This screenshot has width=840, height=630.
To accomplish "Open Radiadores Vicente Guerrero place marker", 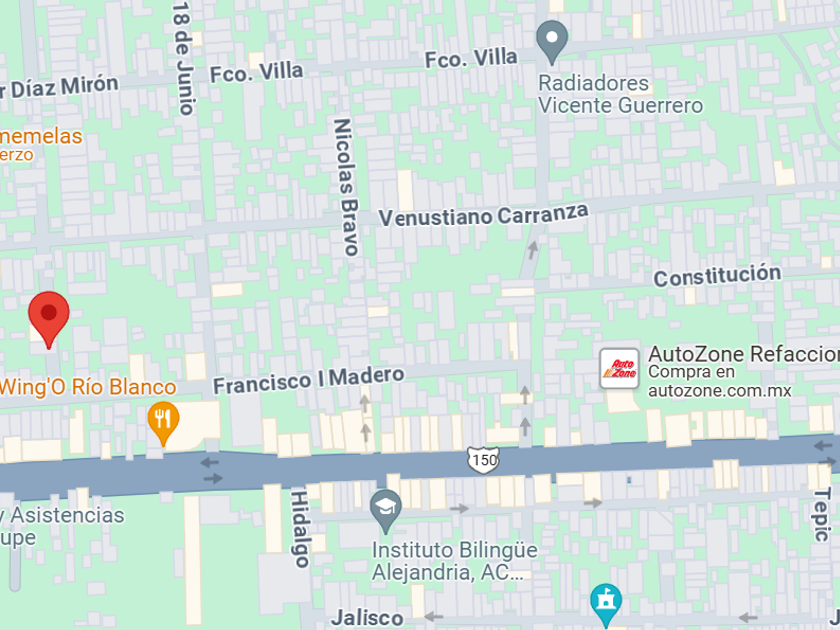I will tap(551, 42).
